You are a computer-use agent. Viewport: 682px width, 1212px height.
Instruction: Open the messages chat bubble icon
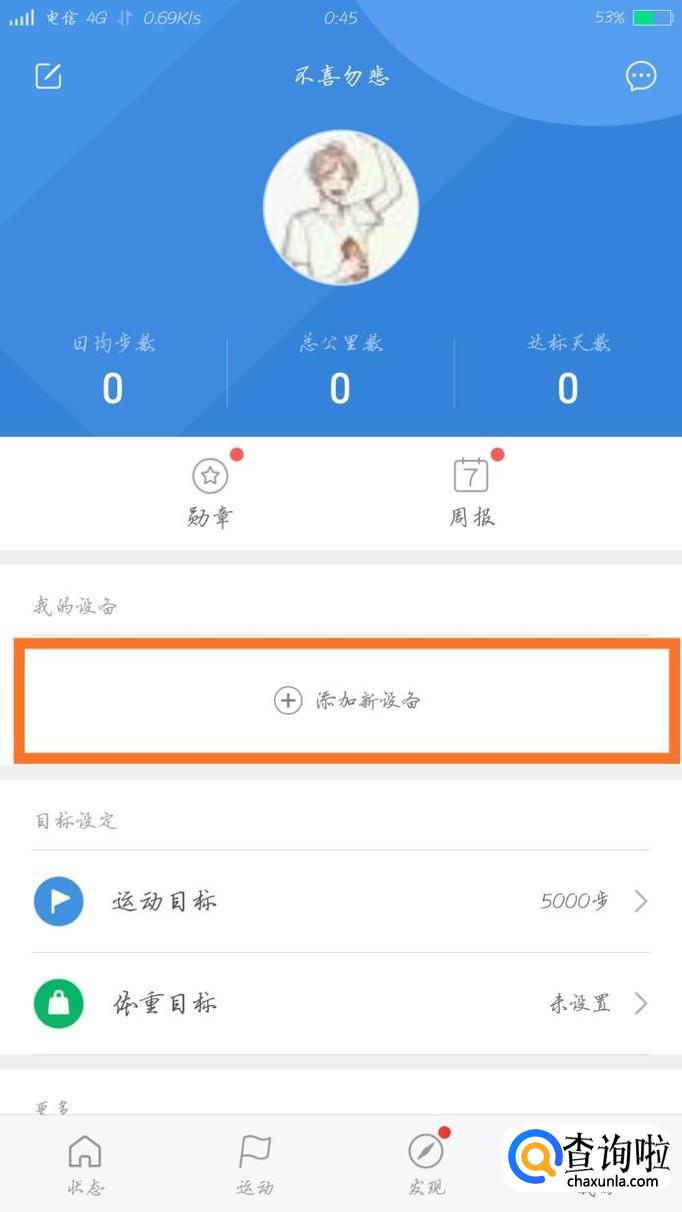(x=641, y=76)
